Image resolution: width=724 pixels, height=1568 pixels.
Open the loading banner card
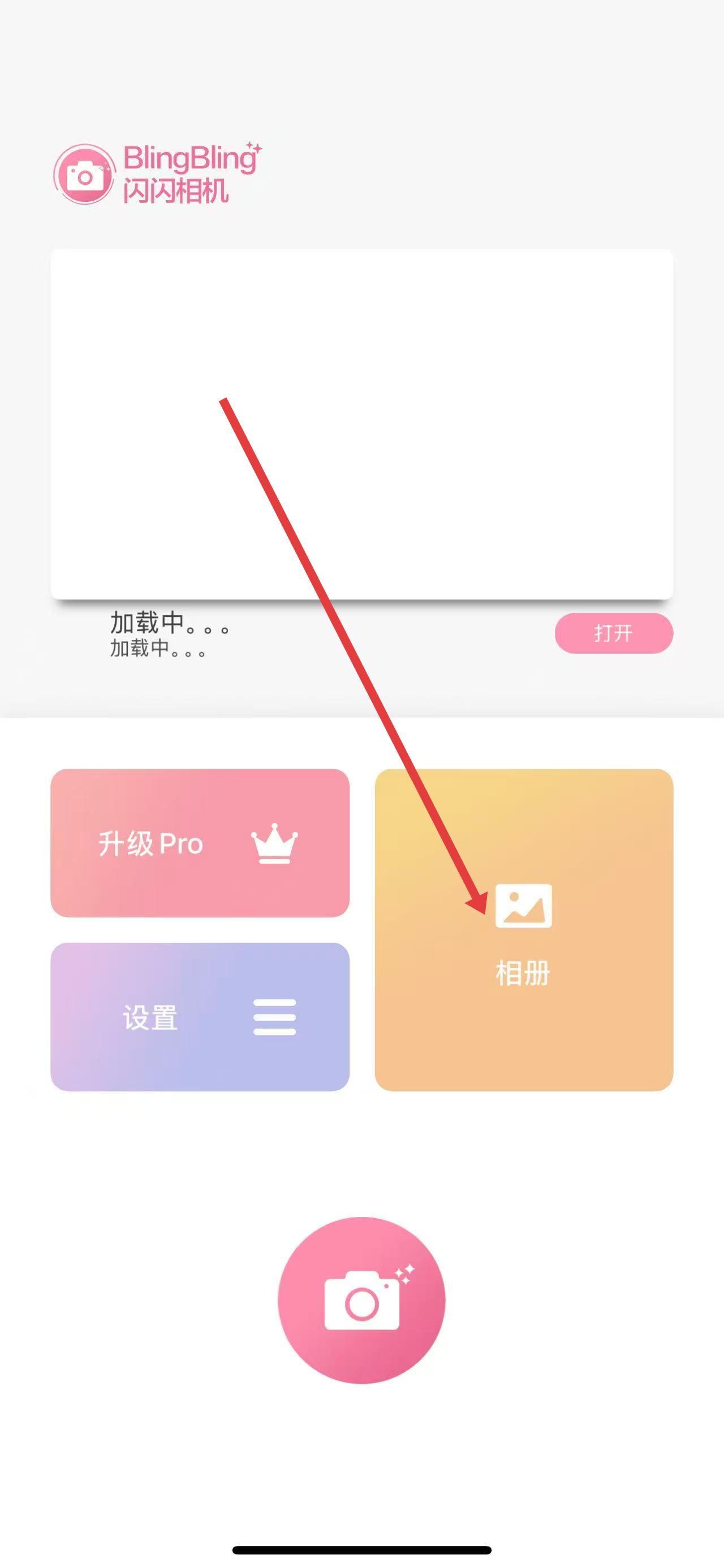361,423
